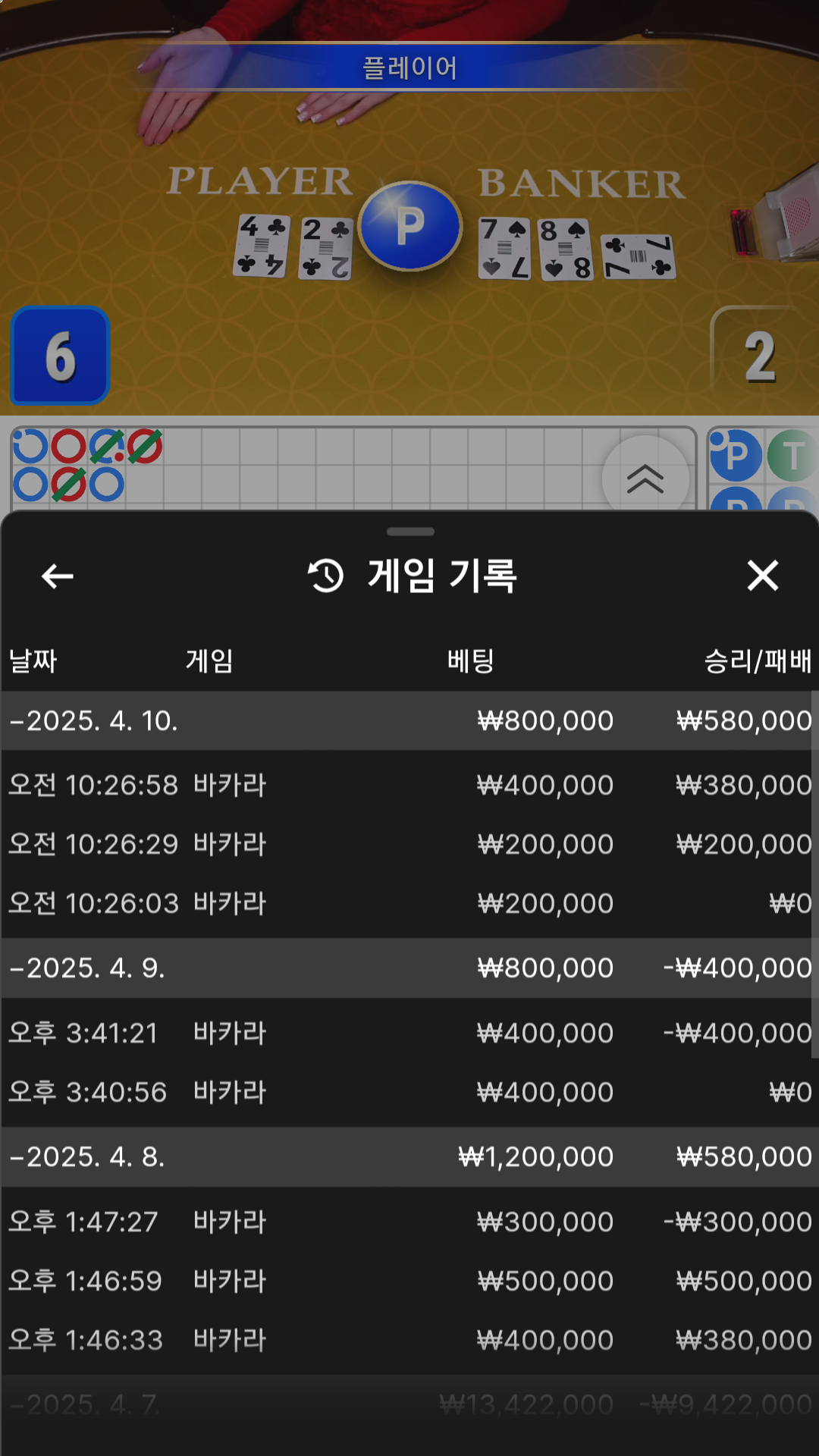The width and height of the screenshot is (819, 1456).
Task: View the 오후 1:46:59 baccarat round
Action: tap(409, 1281)
